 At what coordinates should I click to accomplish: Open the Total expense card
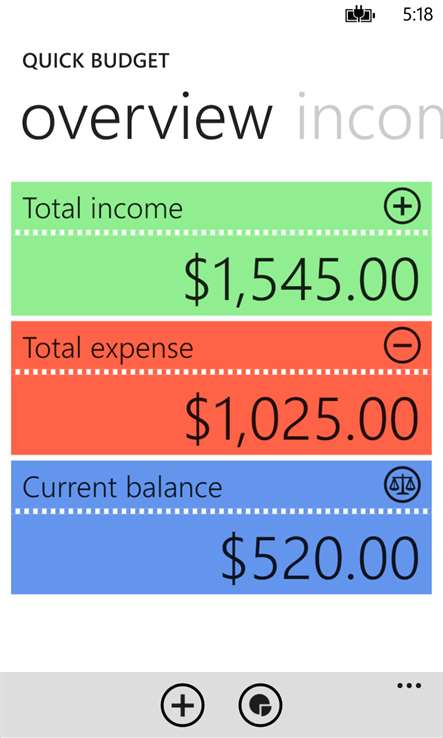[221, 388]
